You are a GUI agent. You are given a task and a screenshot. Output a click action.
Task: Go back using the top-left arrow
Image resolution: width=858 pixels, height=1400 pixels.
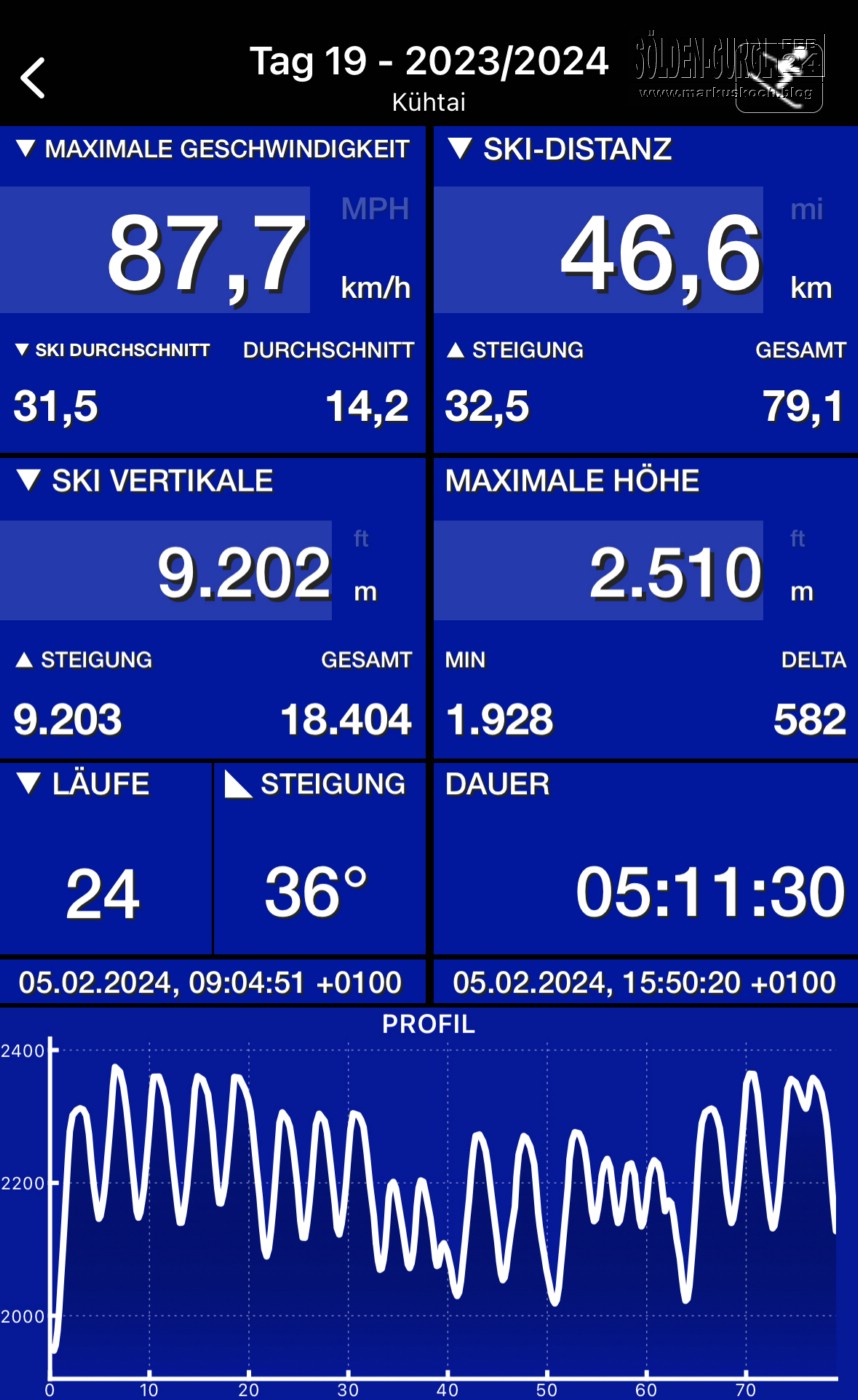point(33,78)
